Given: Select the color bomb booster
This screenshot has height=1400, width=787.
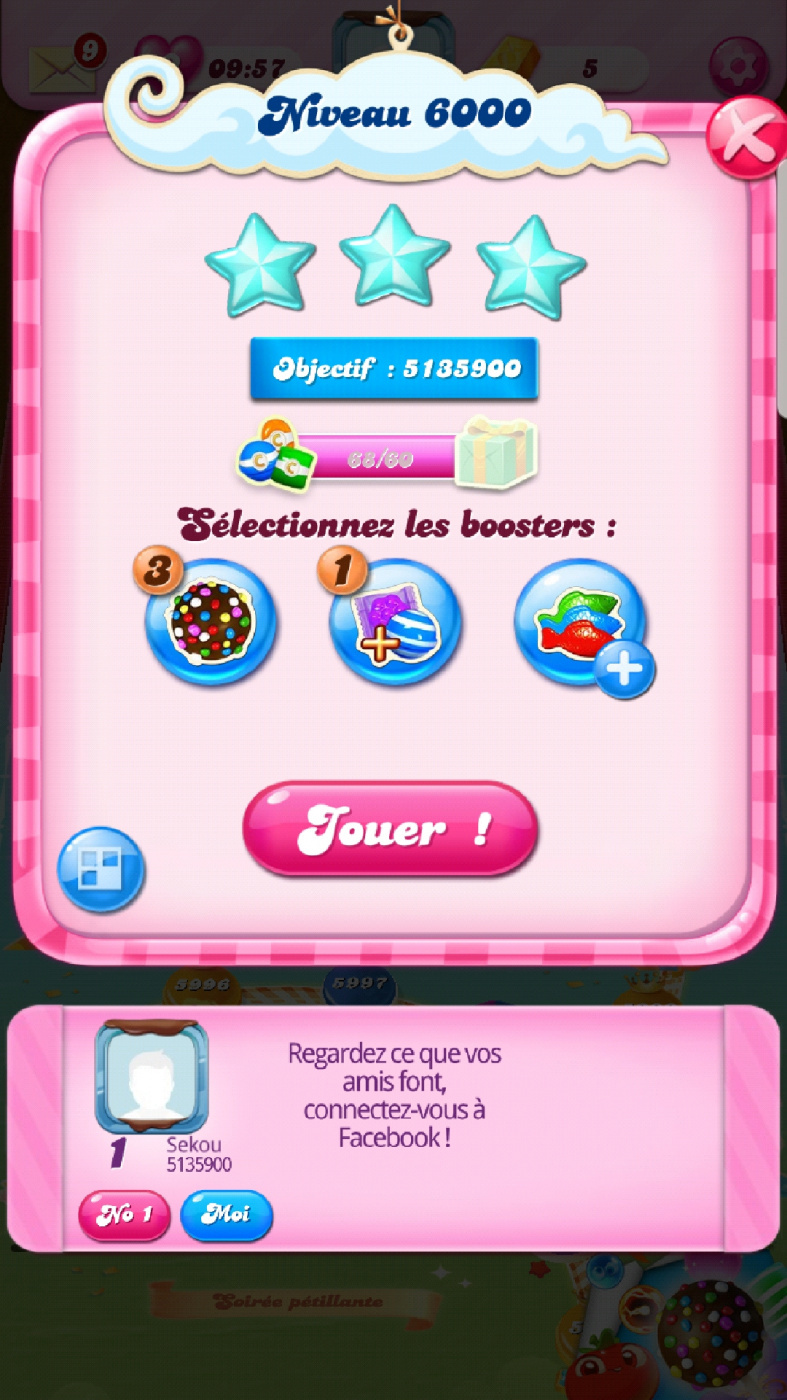Looking at the screenshot, I should coord(210,622).
